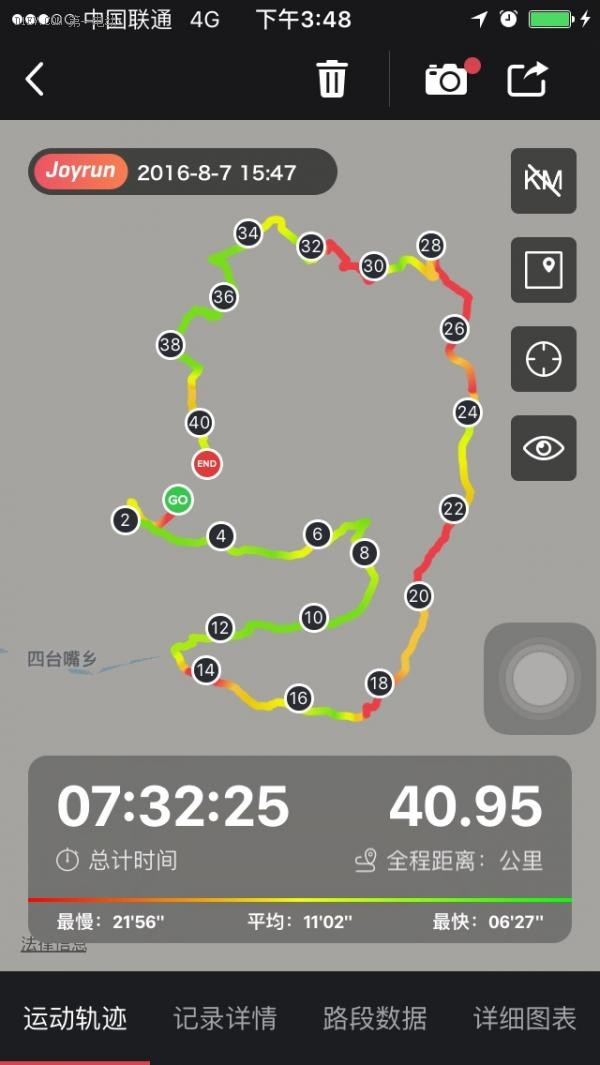
Task: Change the map style with the pin icon
Action: pyautogui.click(x=543, y=270)
